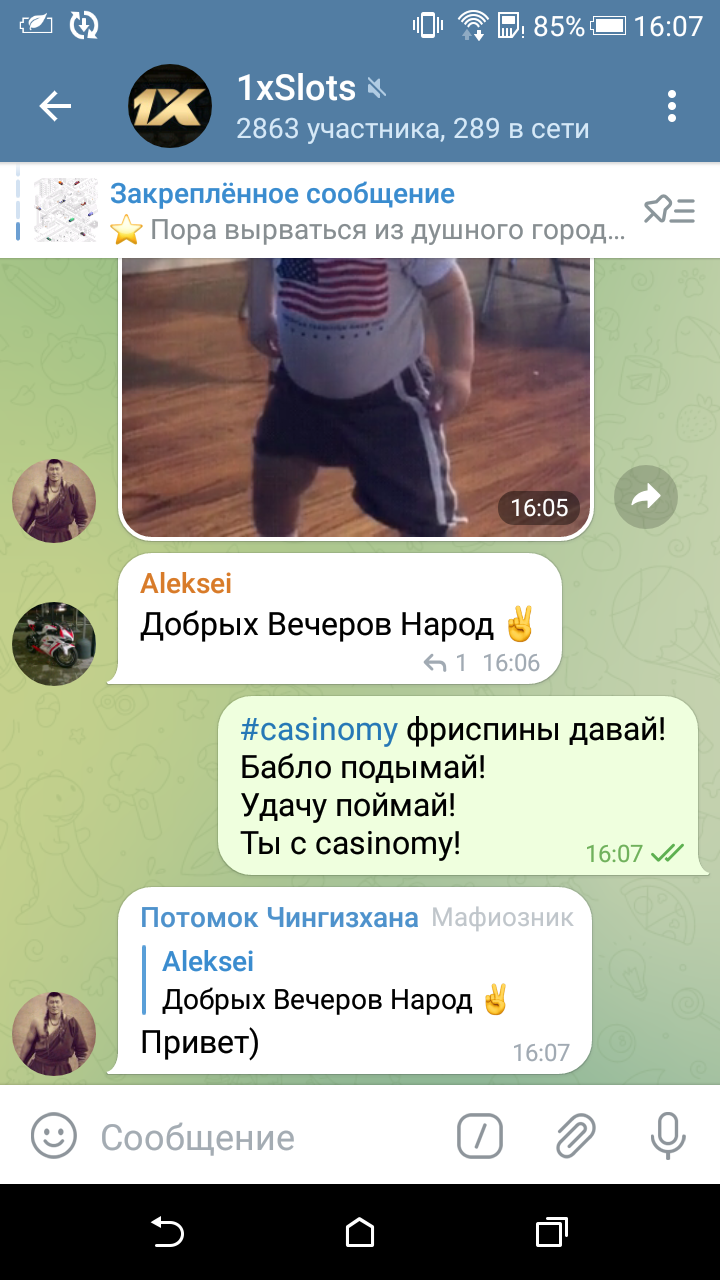This screenshot has height=1280, width=720.
Task: Tap the system home button
Action: pos(360,1232)
